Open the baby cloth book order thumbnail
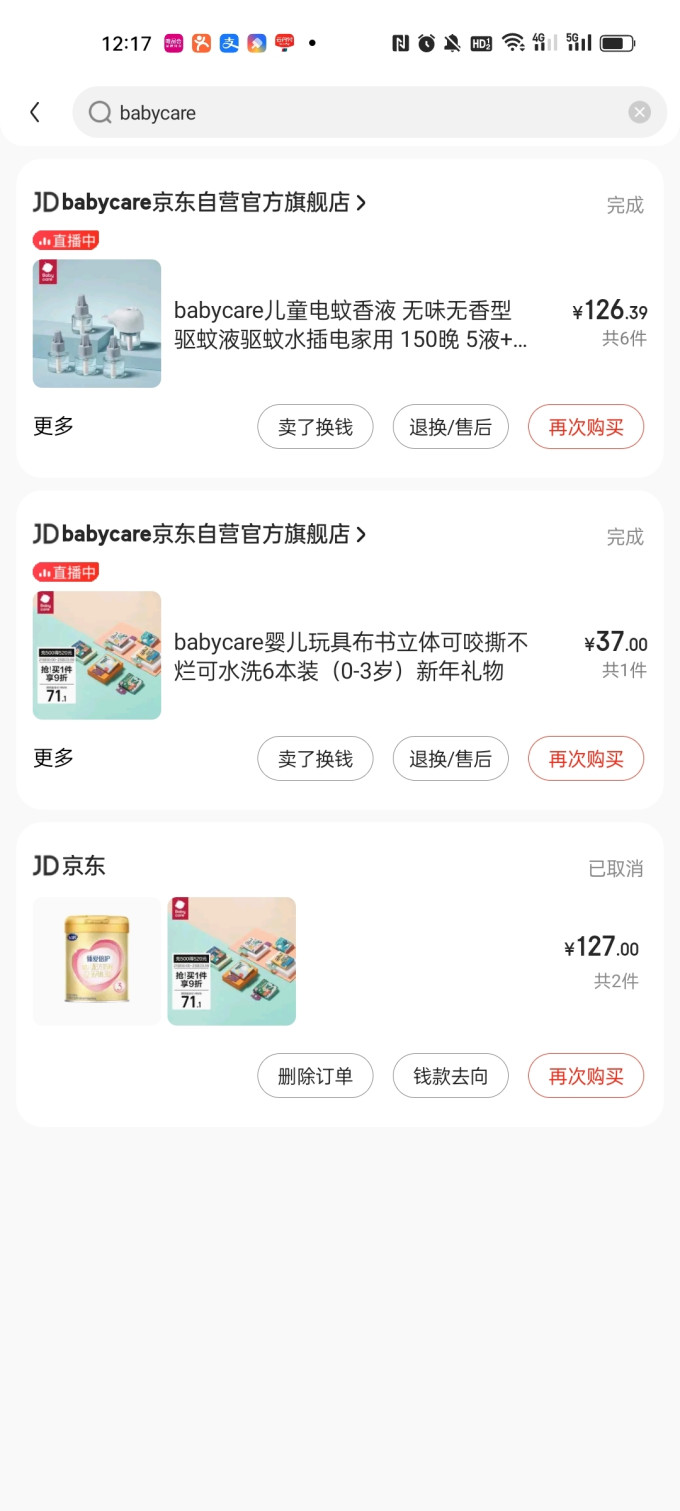Viewport: 680px width, 1511px height. (97, 656)
